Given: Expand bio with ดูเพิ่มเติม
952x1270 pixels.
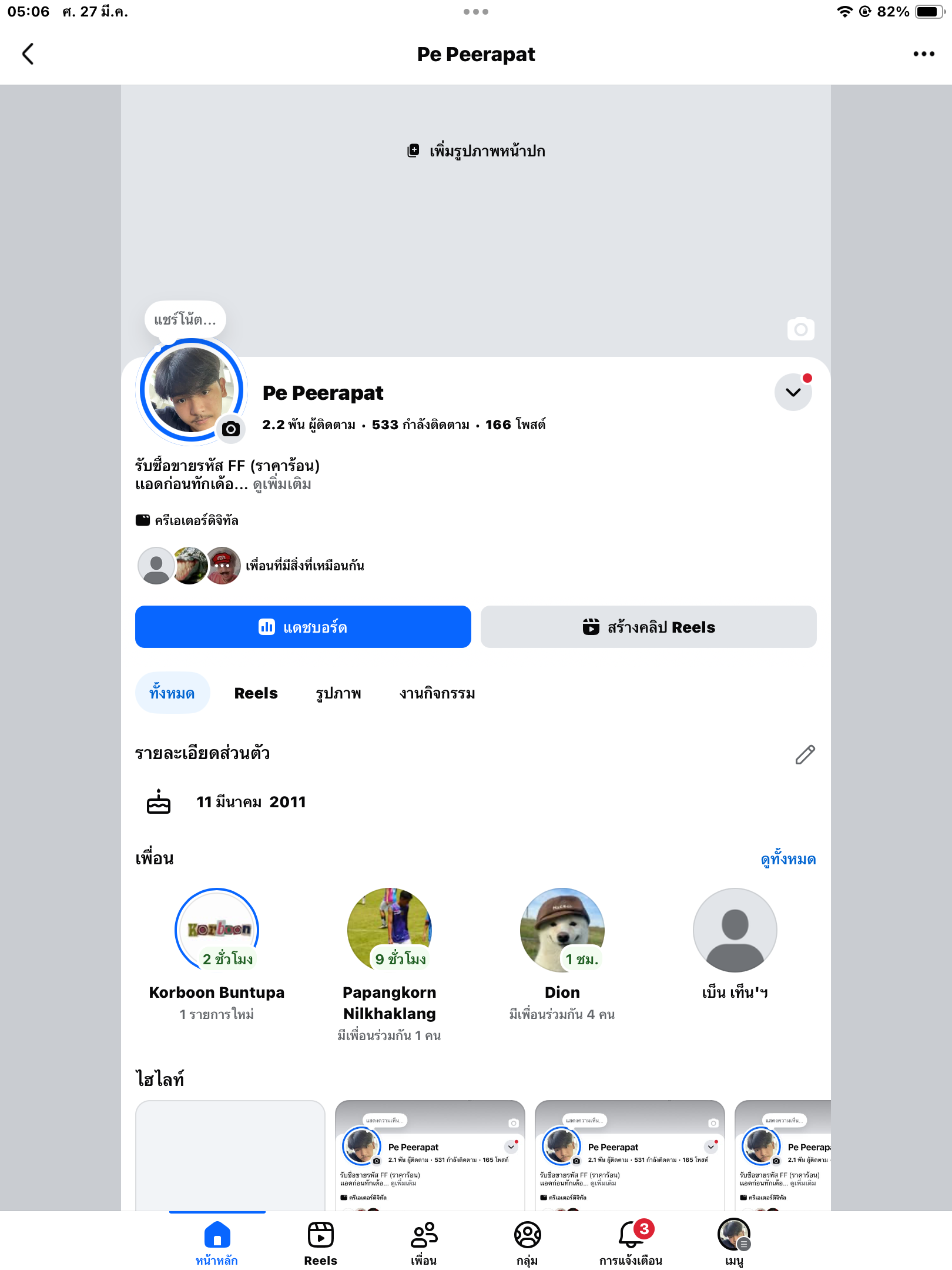Looking at the screenshot, I should (x=282, y=484).
